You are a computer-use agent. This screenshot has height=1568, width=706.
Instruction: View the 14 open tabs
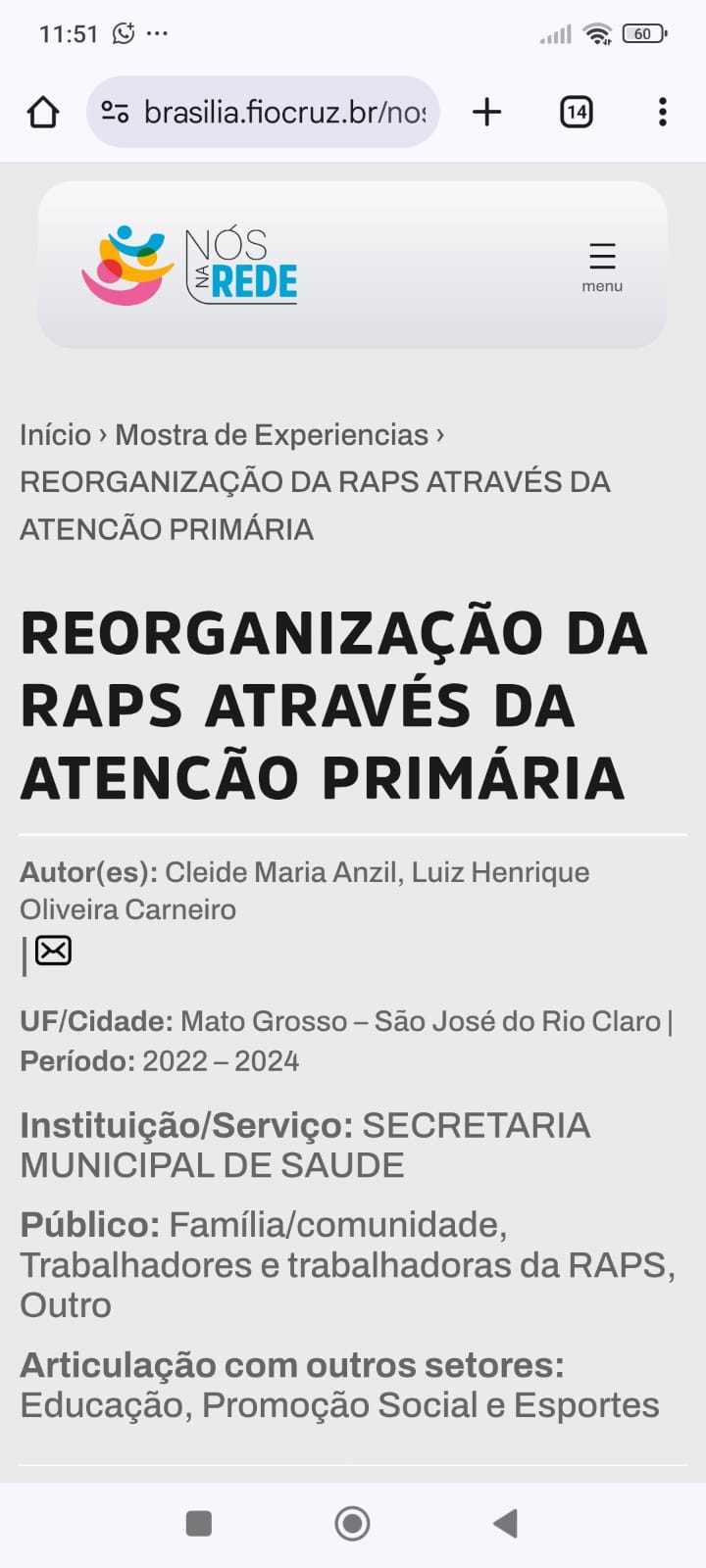coord(576,112)
